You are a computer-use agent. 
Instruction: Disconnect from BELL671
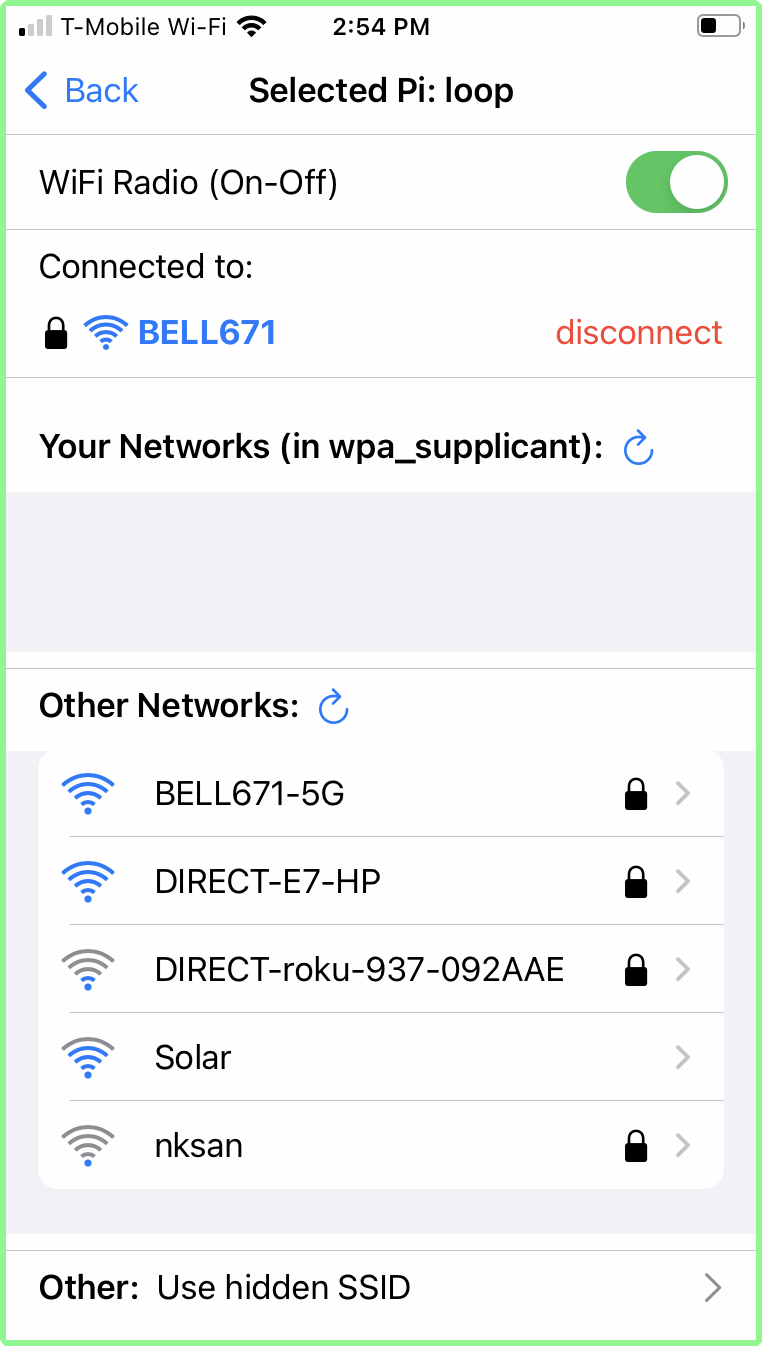click(x=639, y=331)
